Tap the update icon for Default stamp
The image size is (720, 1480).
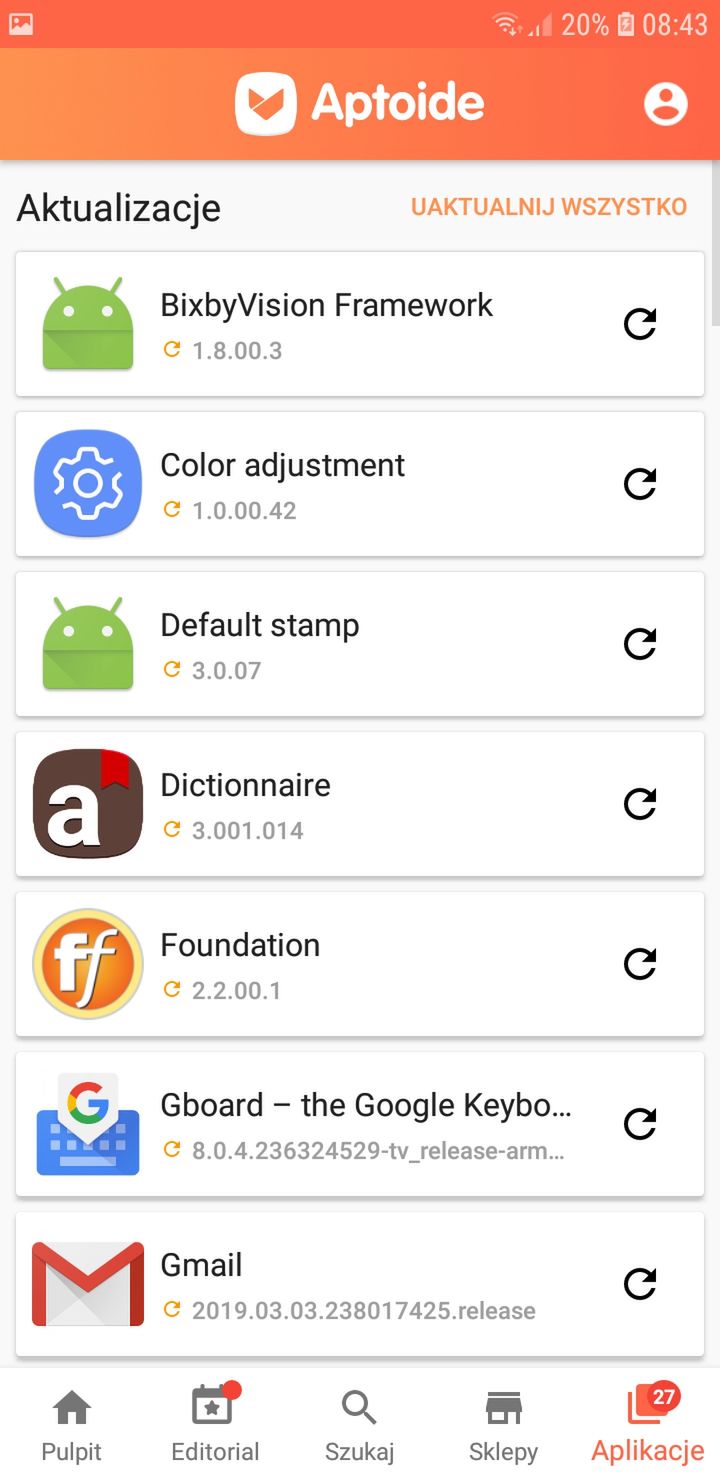coord(640,644)
